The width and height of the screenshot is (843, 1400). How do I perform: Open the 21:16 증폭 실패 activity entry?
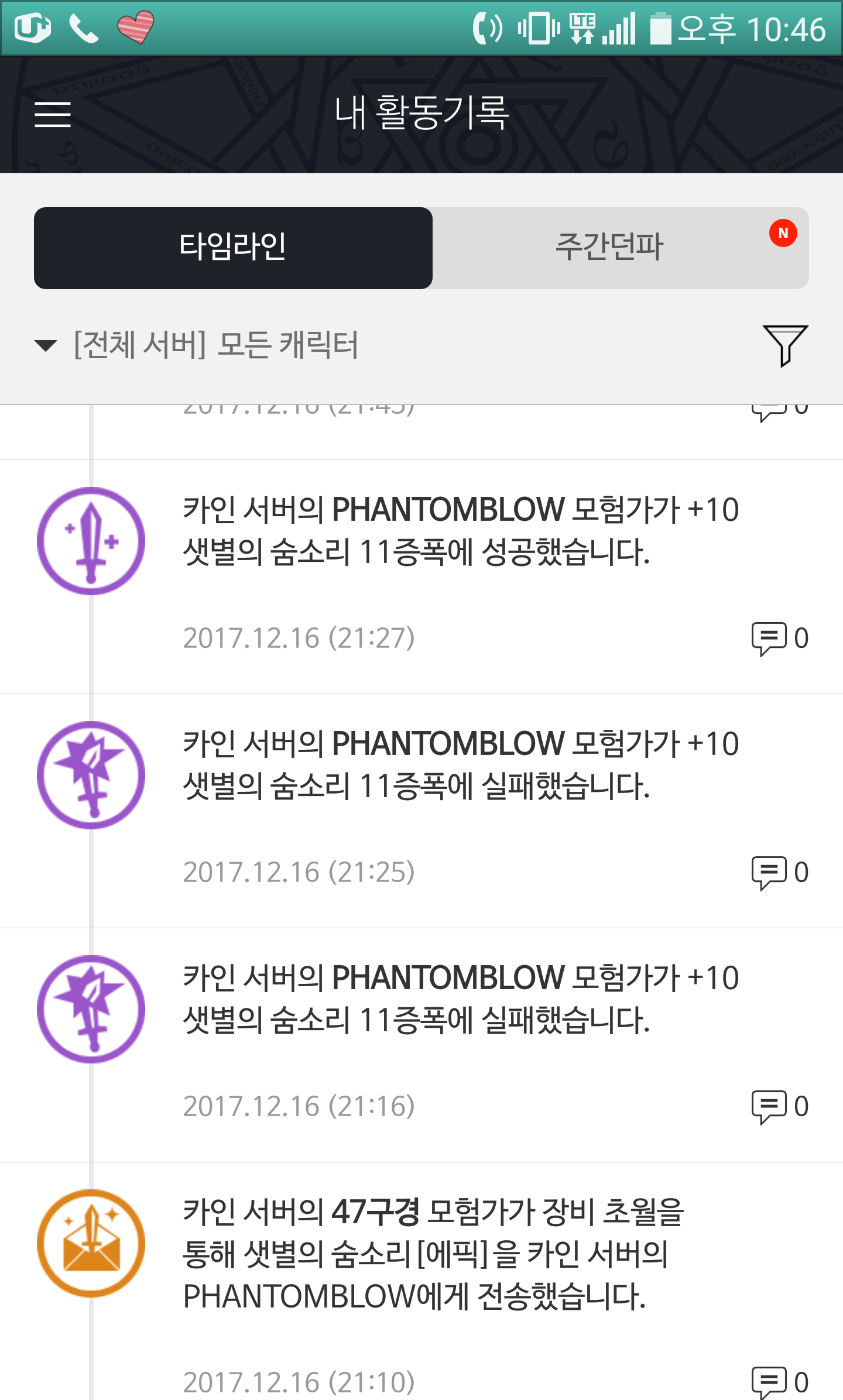[x=421, y=1045]
